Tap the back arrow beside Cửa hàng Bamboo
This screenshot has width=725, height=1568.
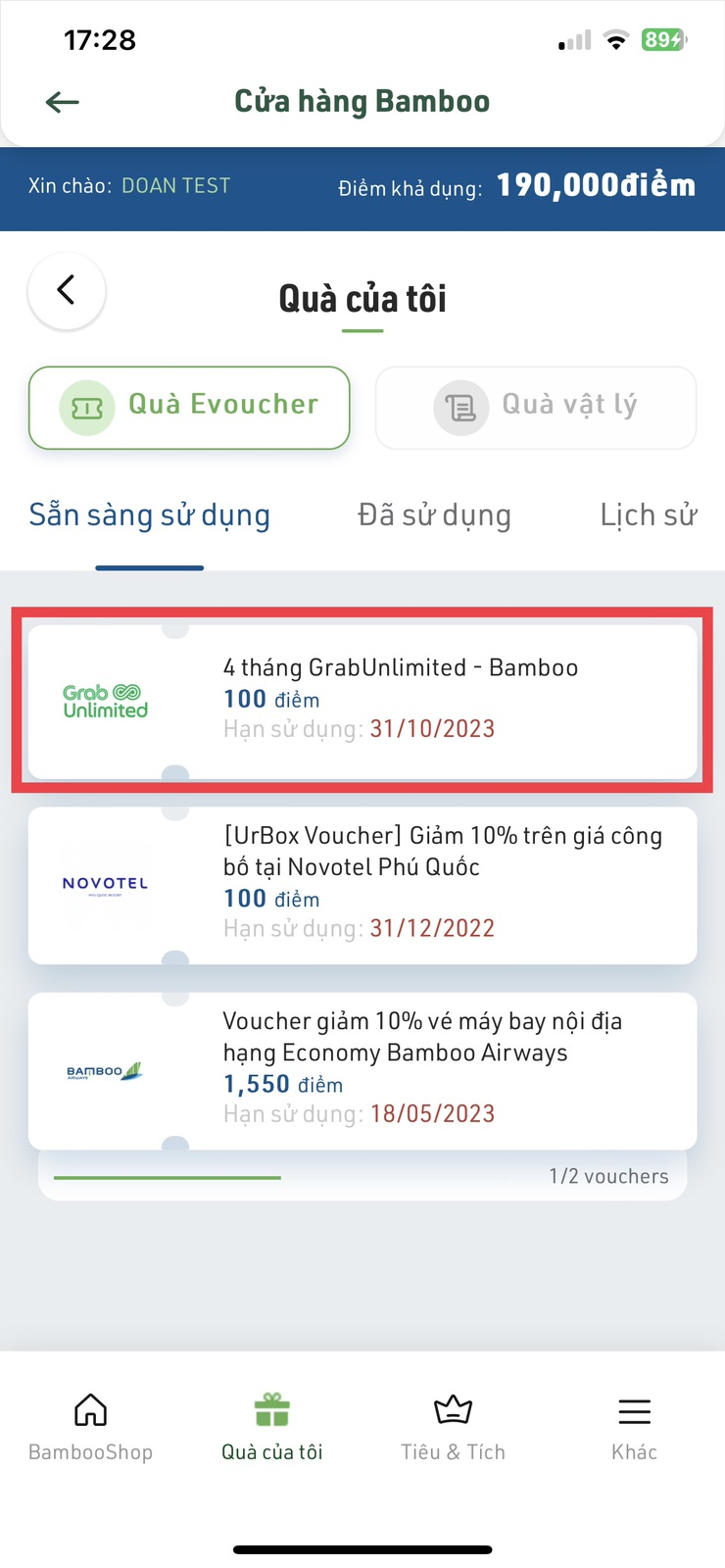coord(63,102)
